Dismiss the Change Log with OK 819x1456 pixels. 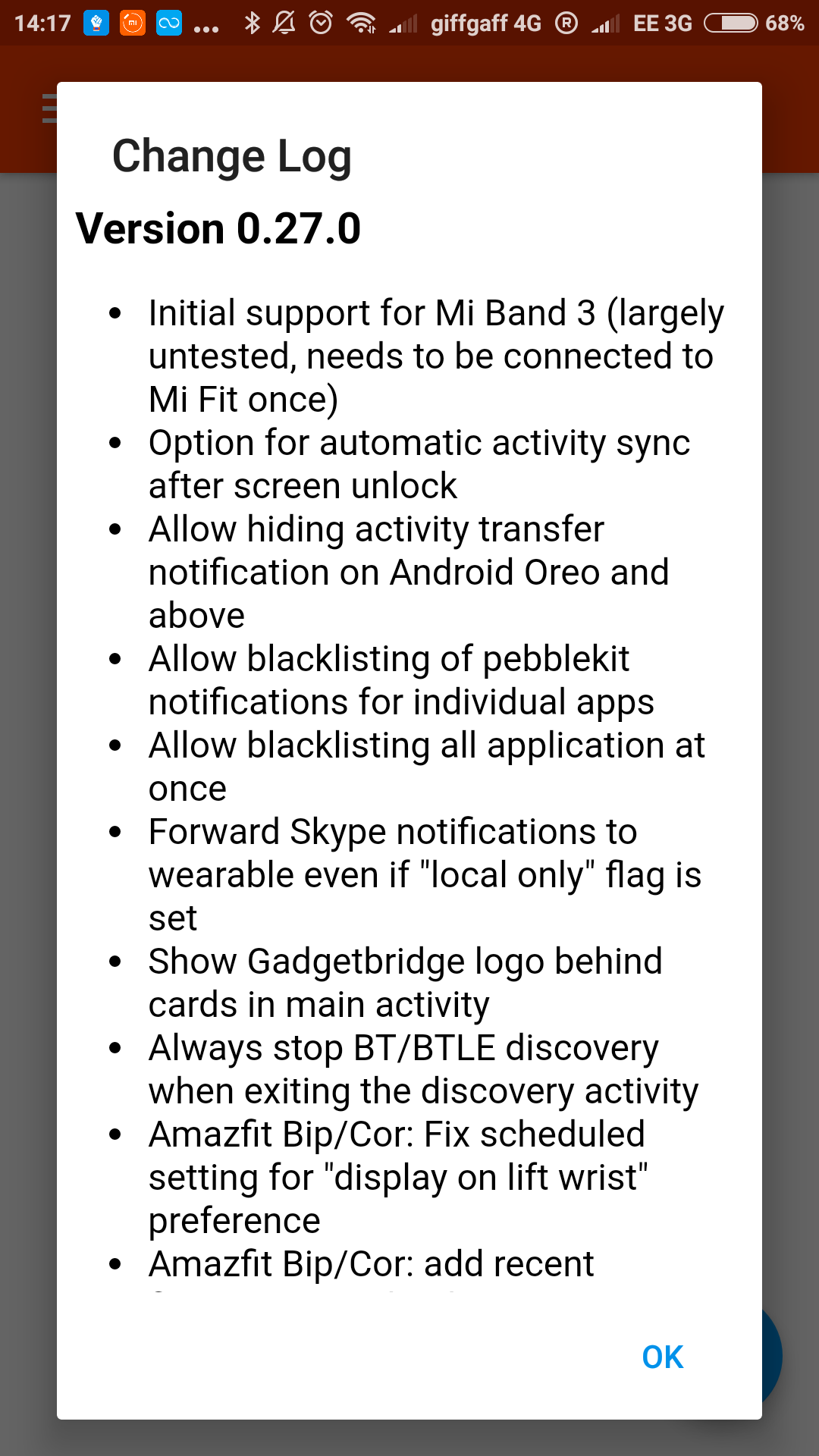[x=662, y=1357]
